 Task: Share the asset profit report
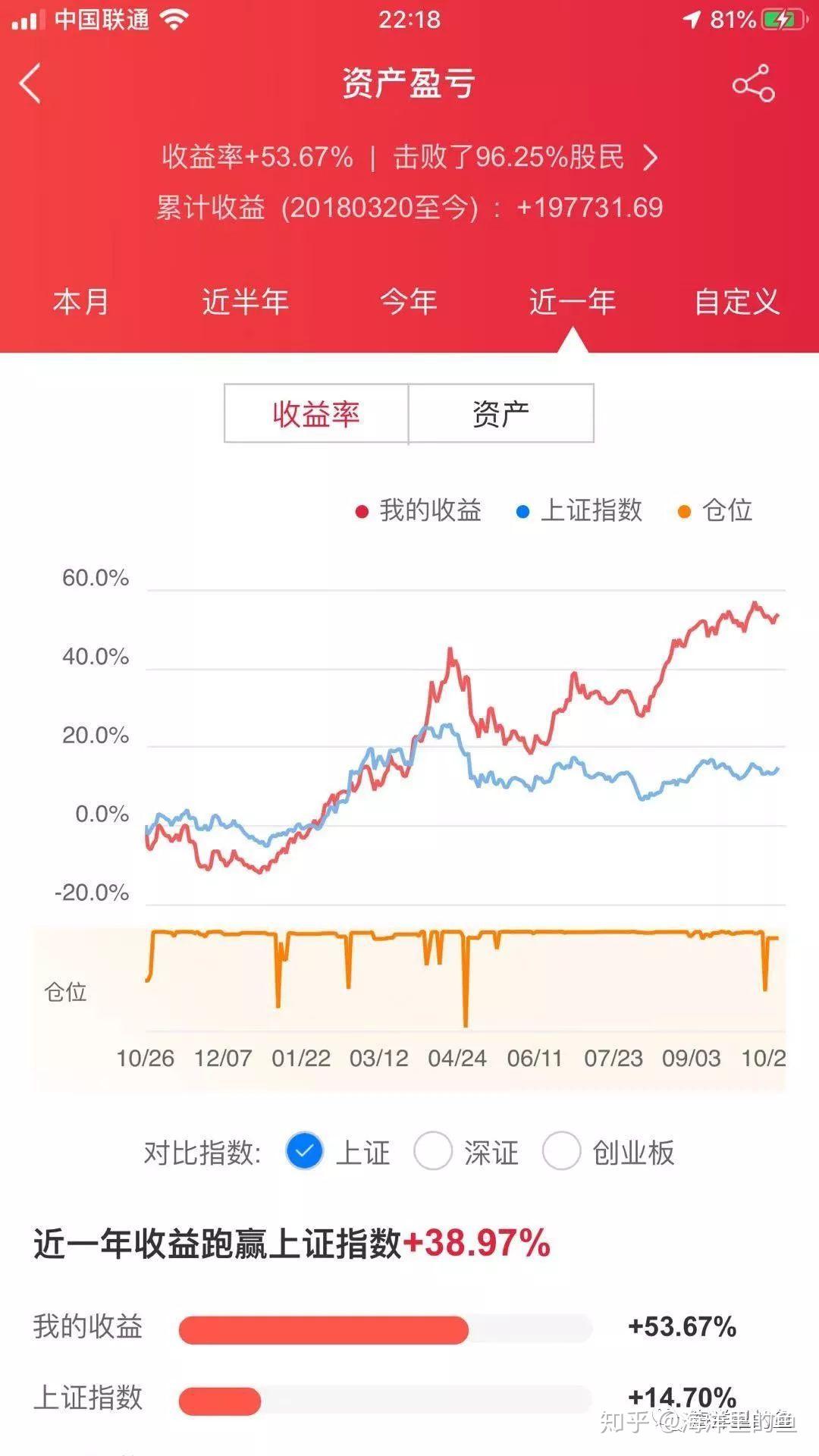click(x=753, y=83)
